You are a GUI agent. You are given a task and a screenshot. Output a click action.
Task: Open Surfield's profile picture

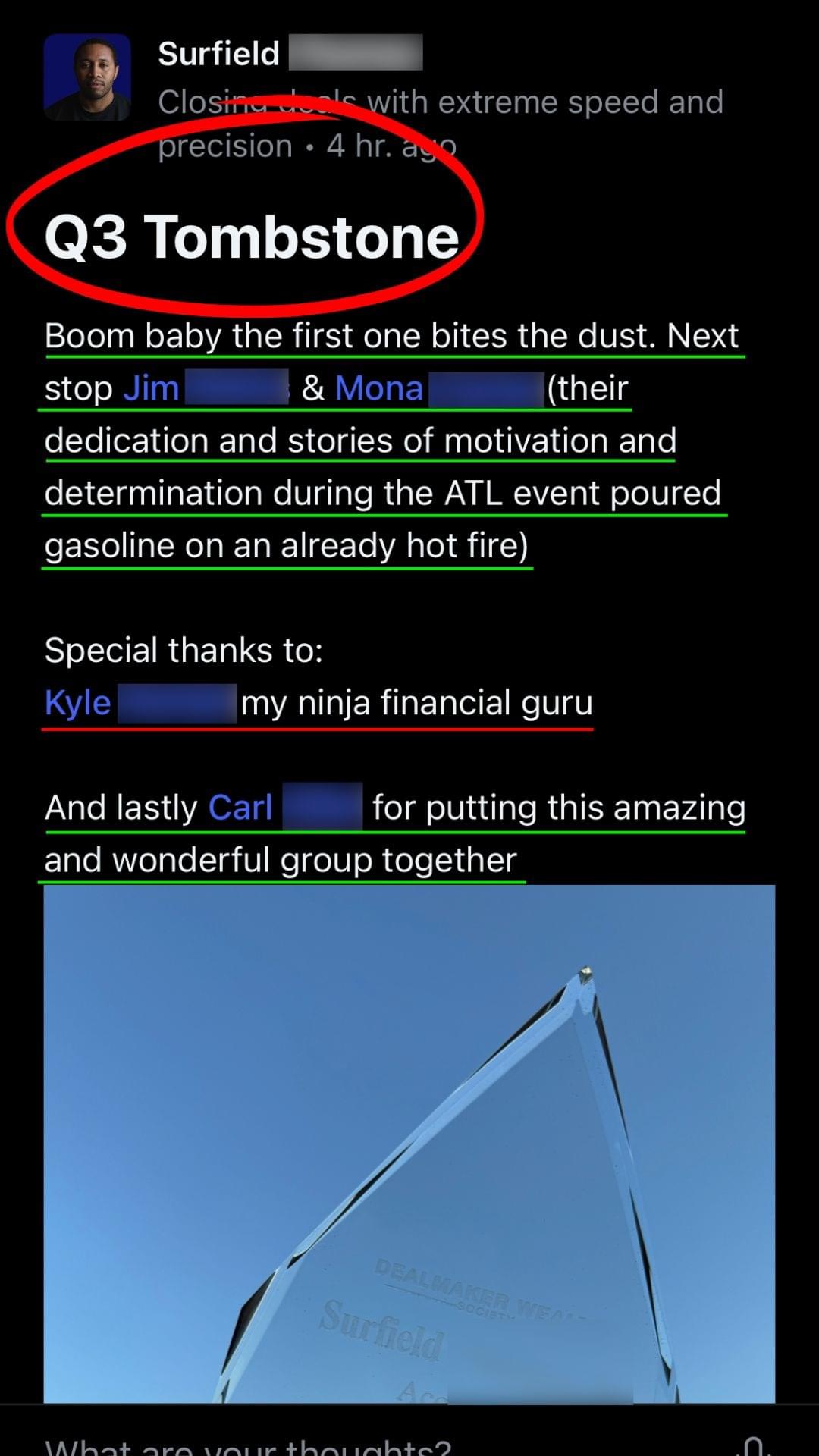point(87,77)
